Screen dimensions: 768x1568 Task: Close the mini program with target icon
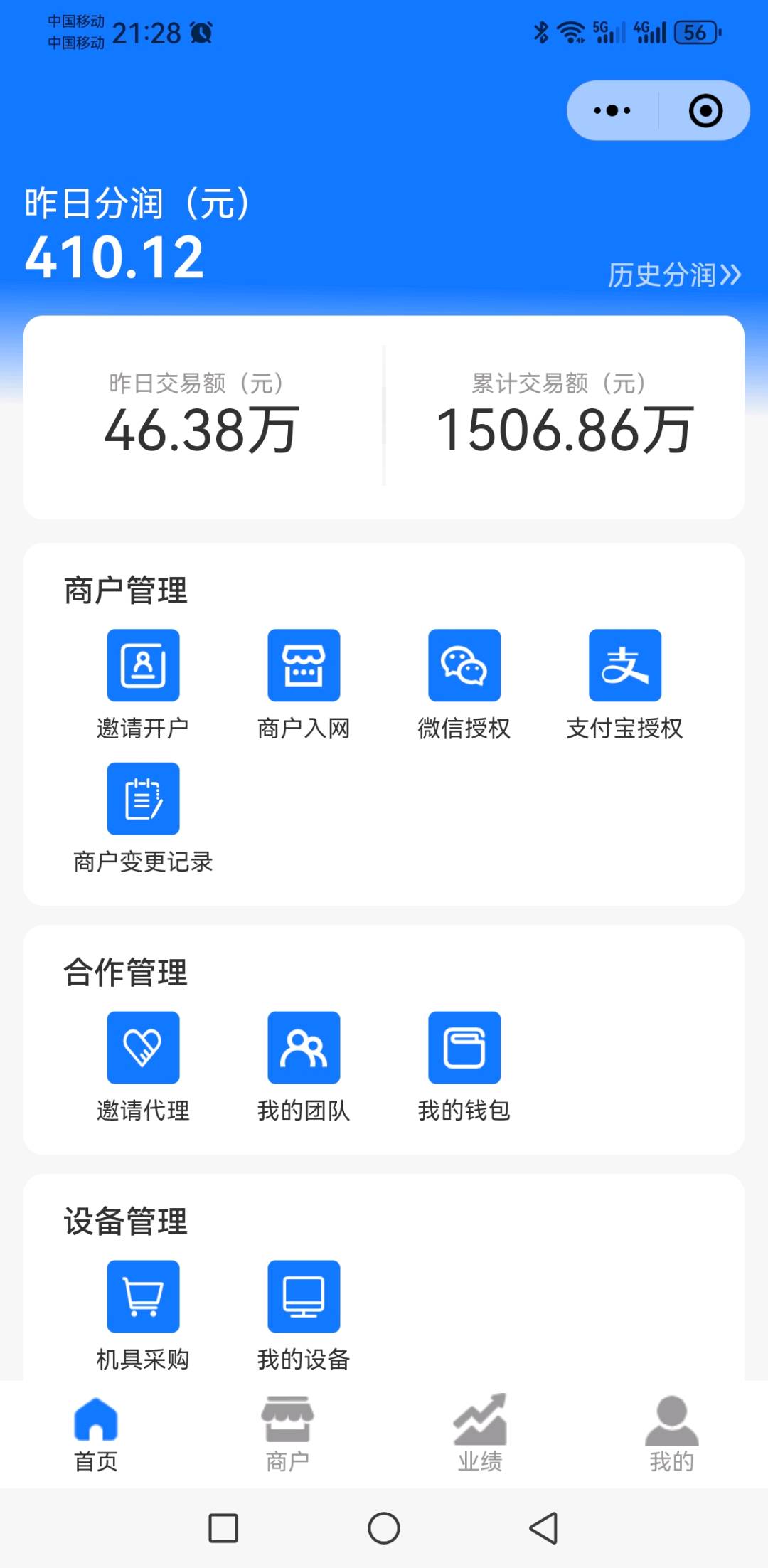click(x=705, y=111)
